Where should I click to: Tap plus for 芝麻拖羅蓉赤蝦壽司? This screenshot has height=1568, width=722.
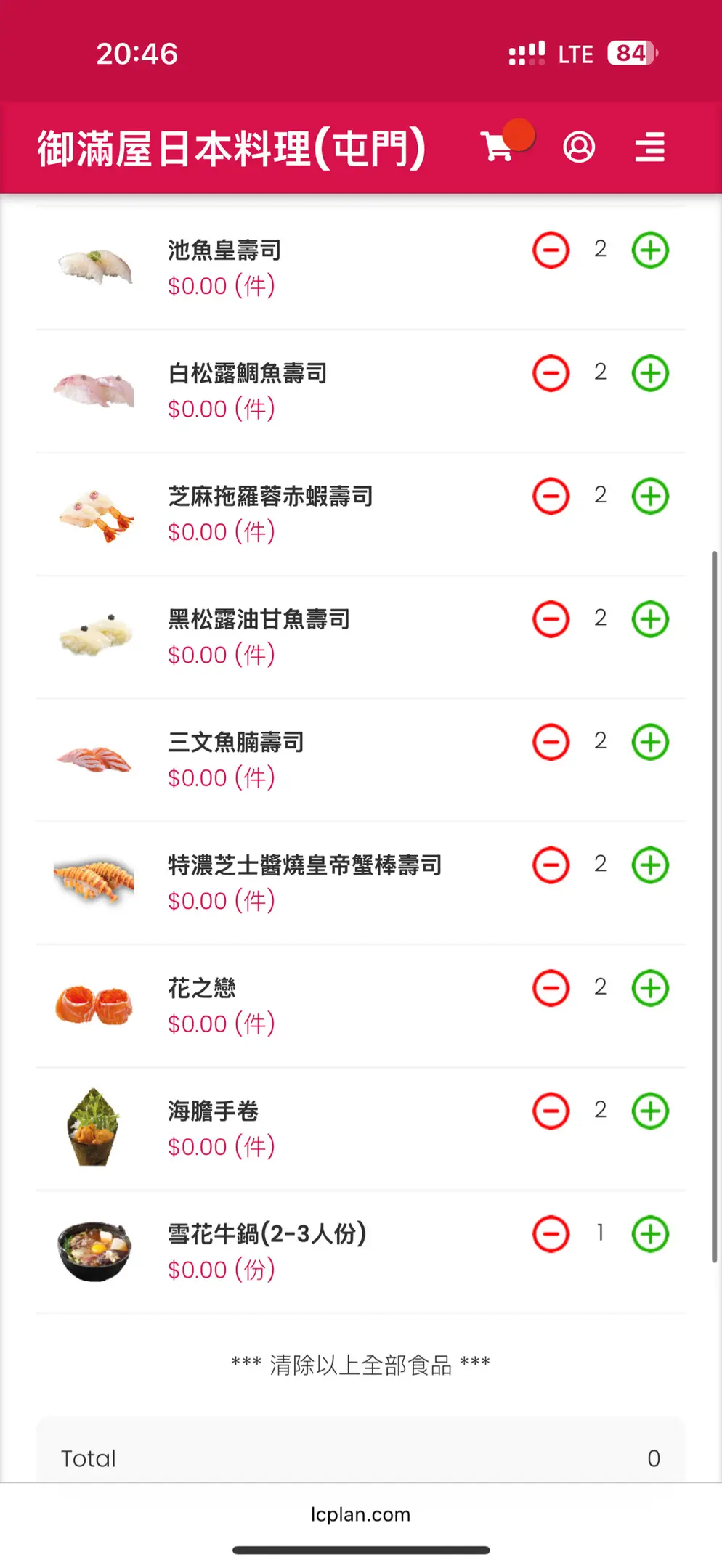650,497
